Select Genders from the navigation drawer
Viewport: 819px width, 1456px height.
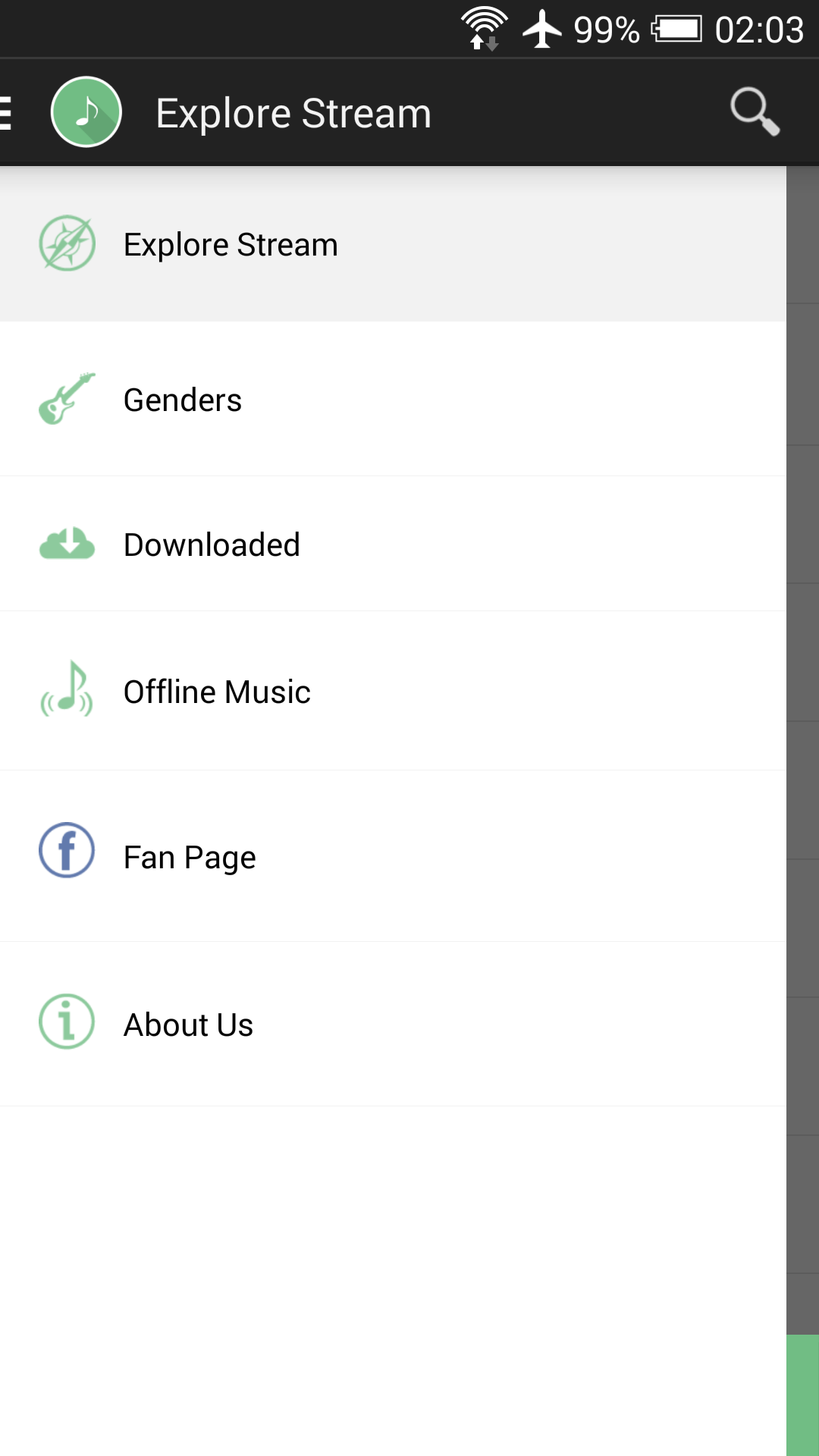[x=182, y=400]
